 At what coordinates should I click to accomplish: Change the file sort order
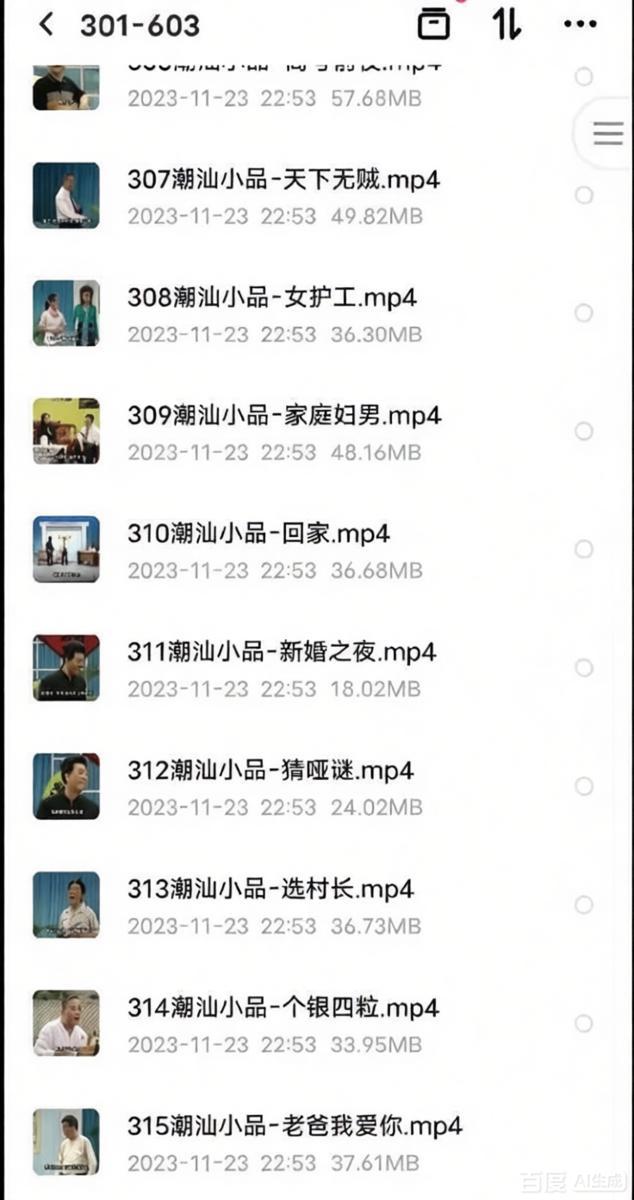507,24
